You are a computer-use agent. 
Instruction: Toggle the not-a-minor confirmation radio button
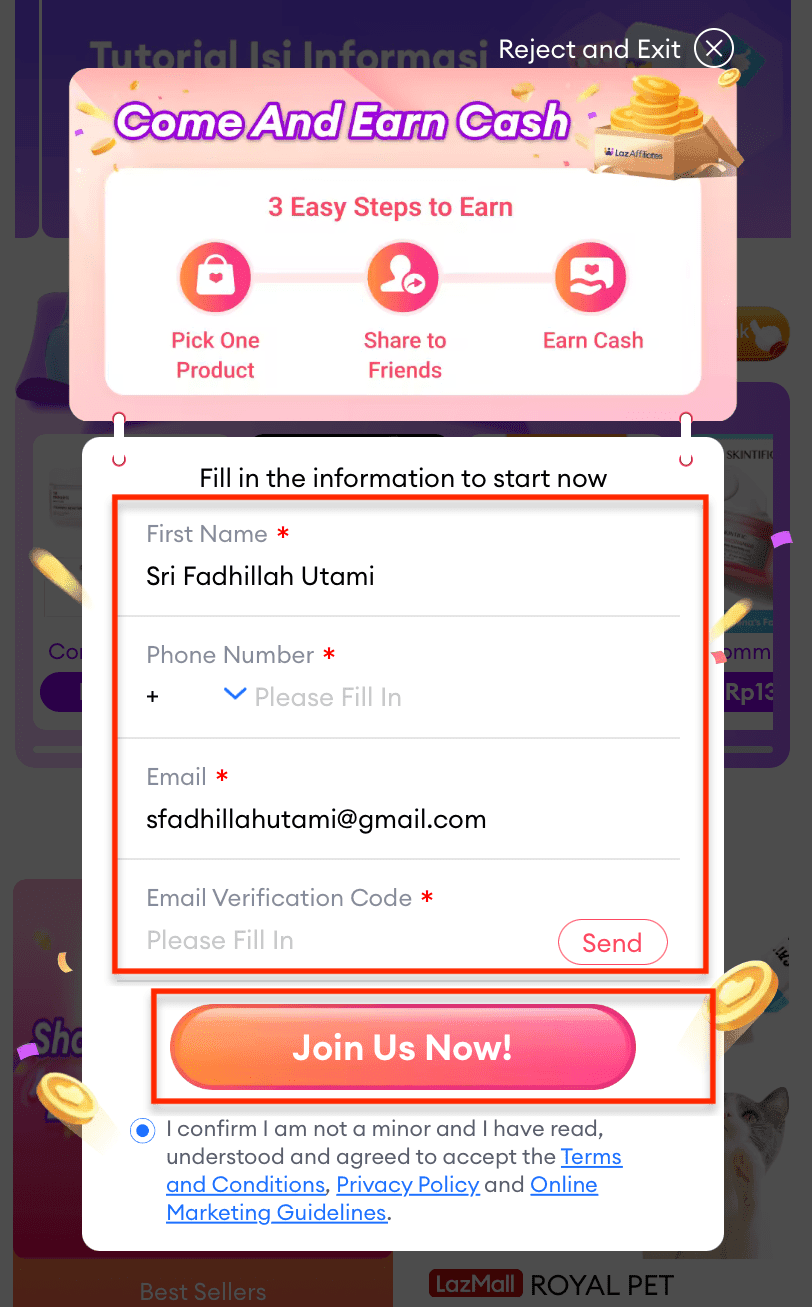click(x=143, y=1131)
